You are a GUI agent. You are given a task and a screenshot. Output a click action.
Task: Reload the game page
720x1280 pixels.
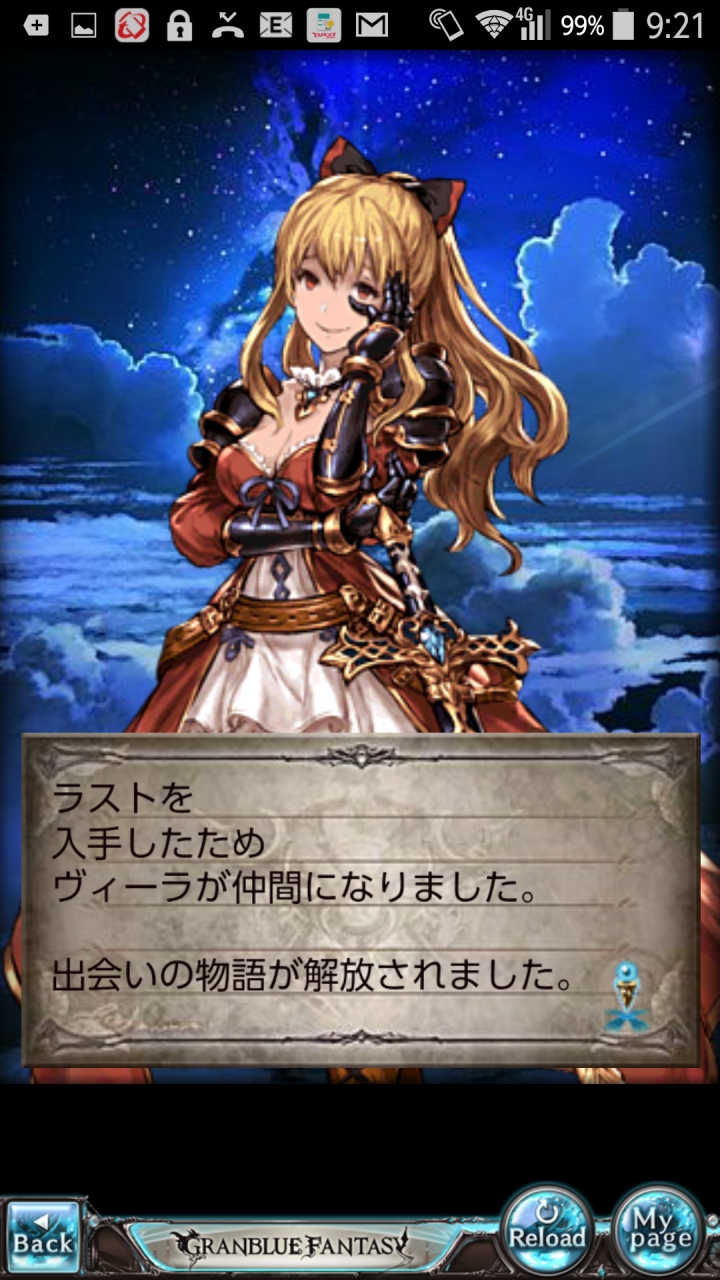[548, 1228]
